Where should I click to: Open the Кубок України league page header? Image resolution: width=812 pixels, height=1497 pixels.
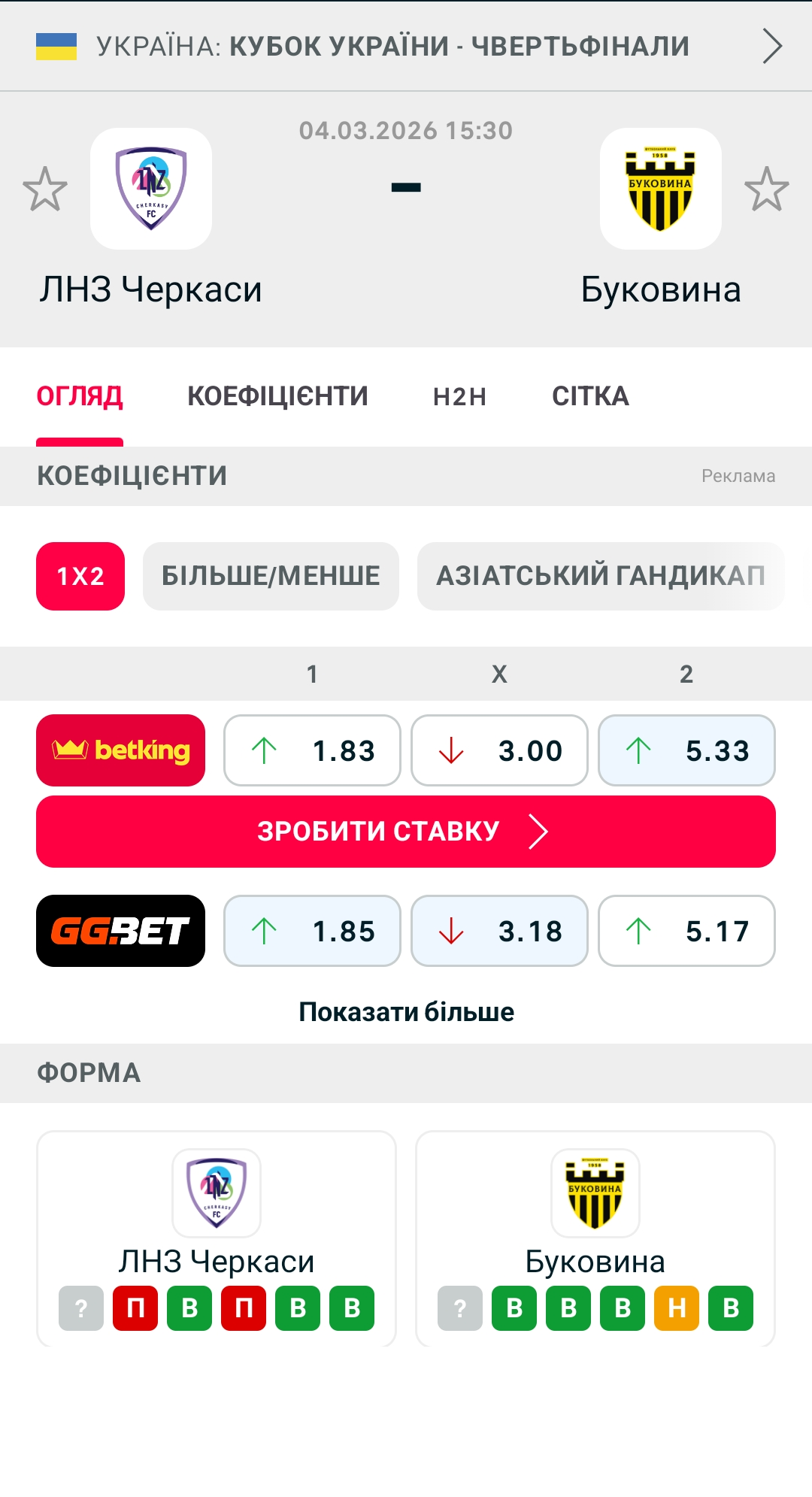(406, 47)
